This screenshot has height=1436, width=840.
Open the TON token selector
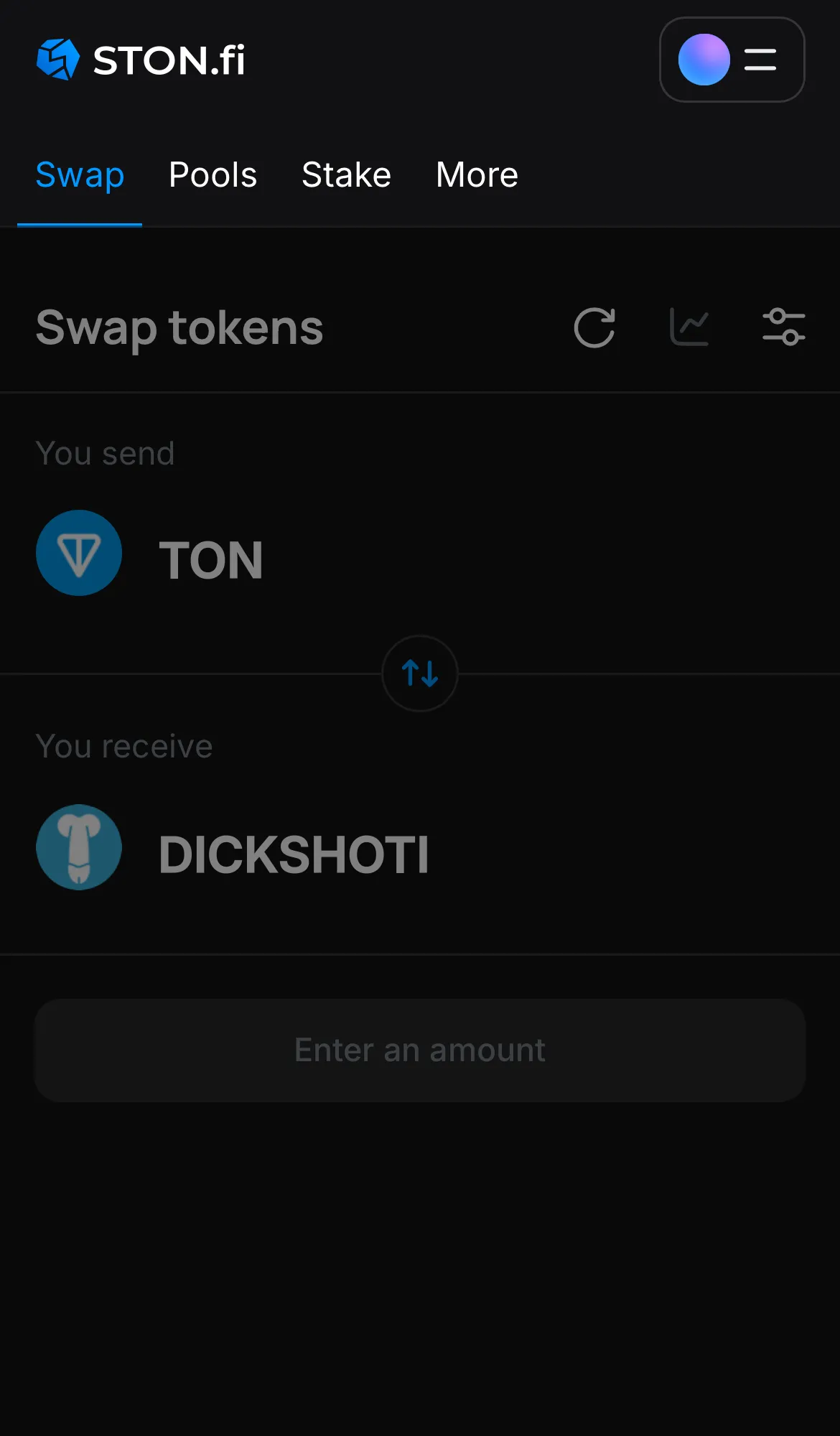[x=211, y=560]
